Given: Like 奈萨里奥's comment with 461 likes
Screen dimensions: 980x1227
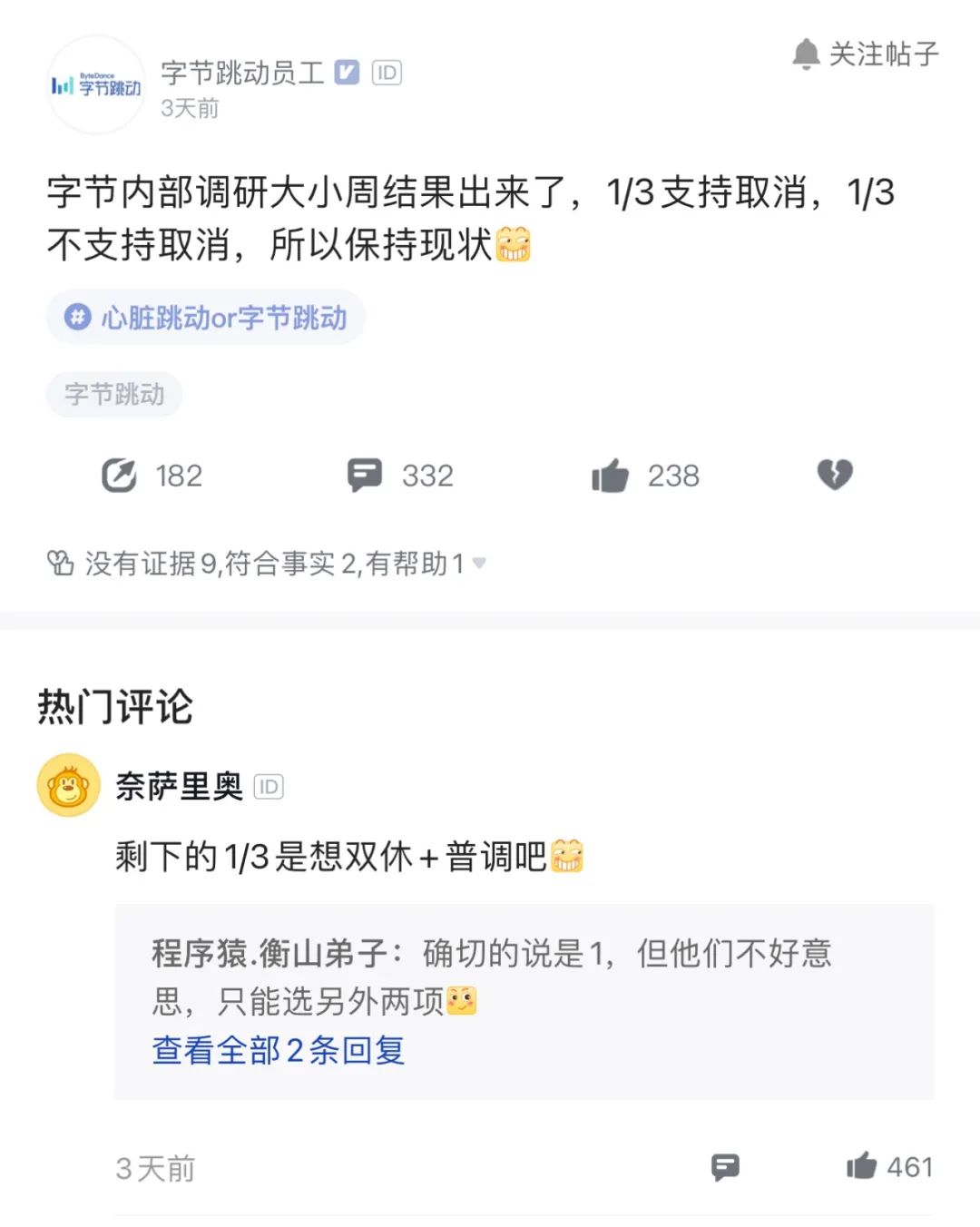Looking at the screenshot, I should pyautogui.click(x=861, y=1165).
